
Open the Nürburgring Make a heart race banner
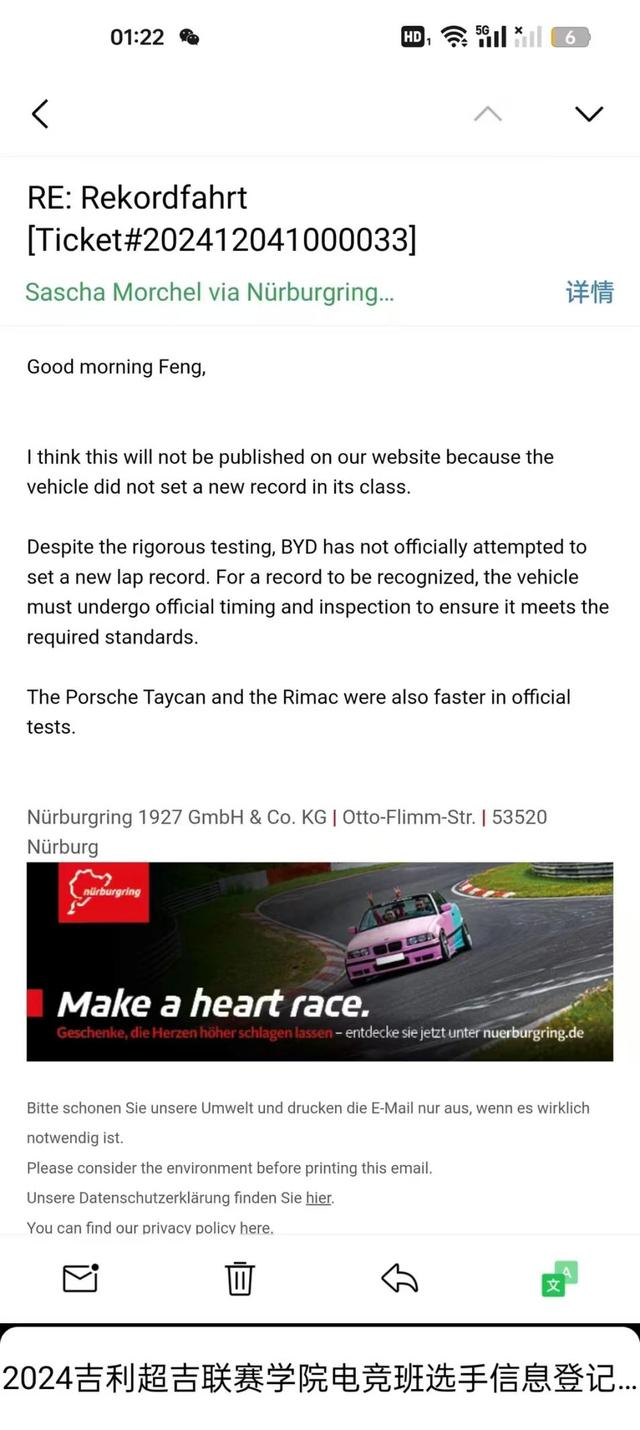point(320,961)
